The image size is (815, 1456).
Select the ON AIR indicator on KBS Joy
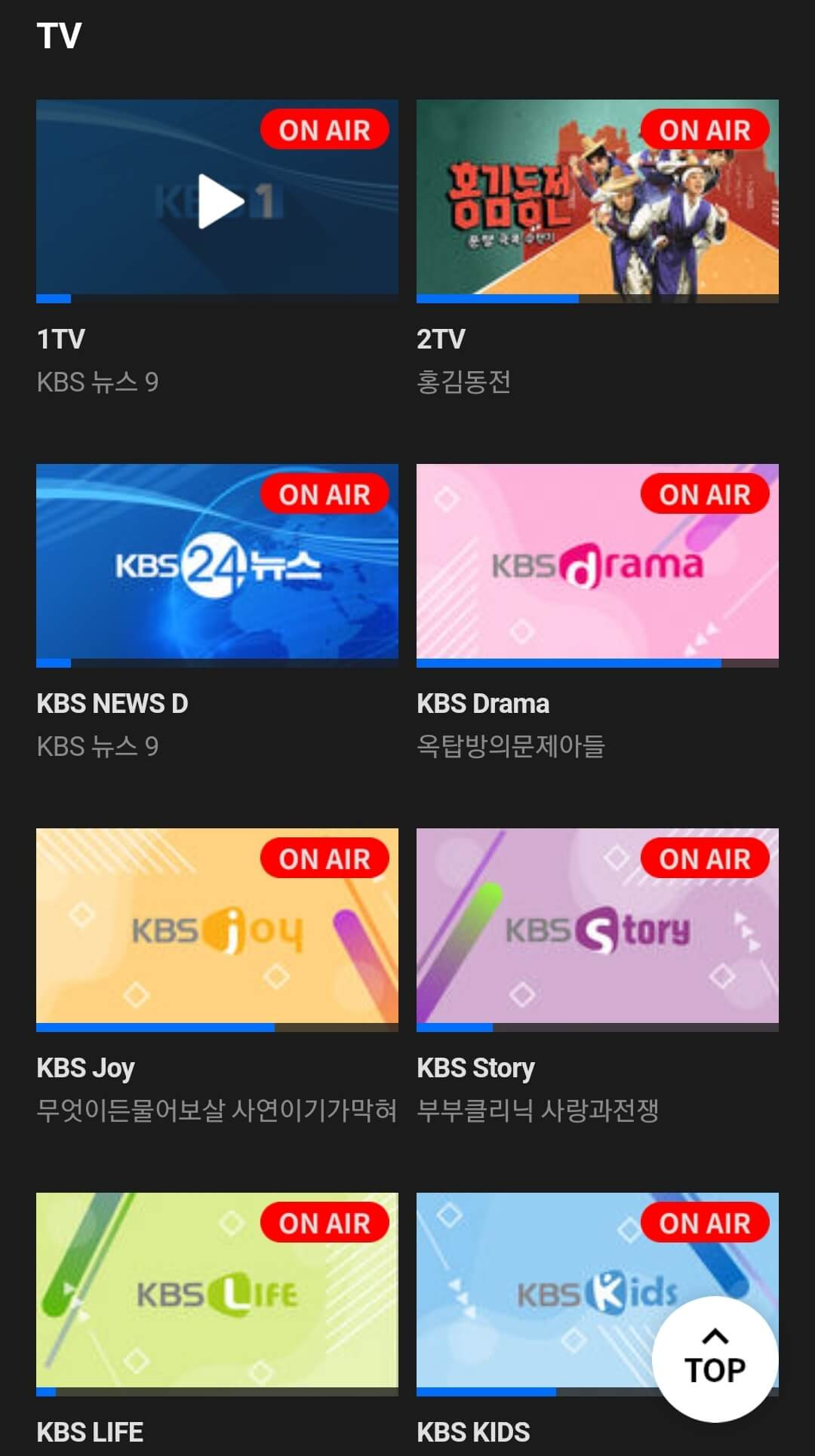click(x=325, y=858)
